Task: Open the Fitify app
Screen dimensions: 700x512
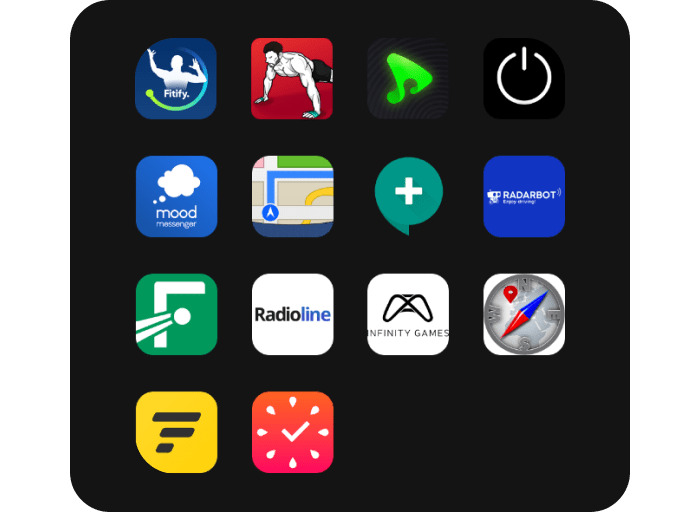Action: pos(176,79)
